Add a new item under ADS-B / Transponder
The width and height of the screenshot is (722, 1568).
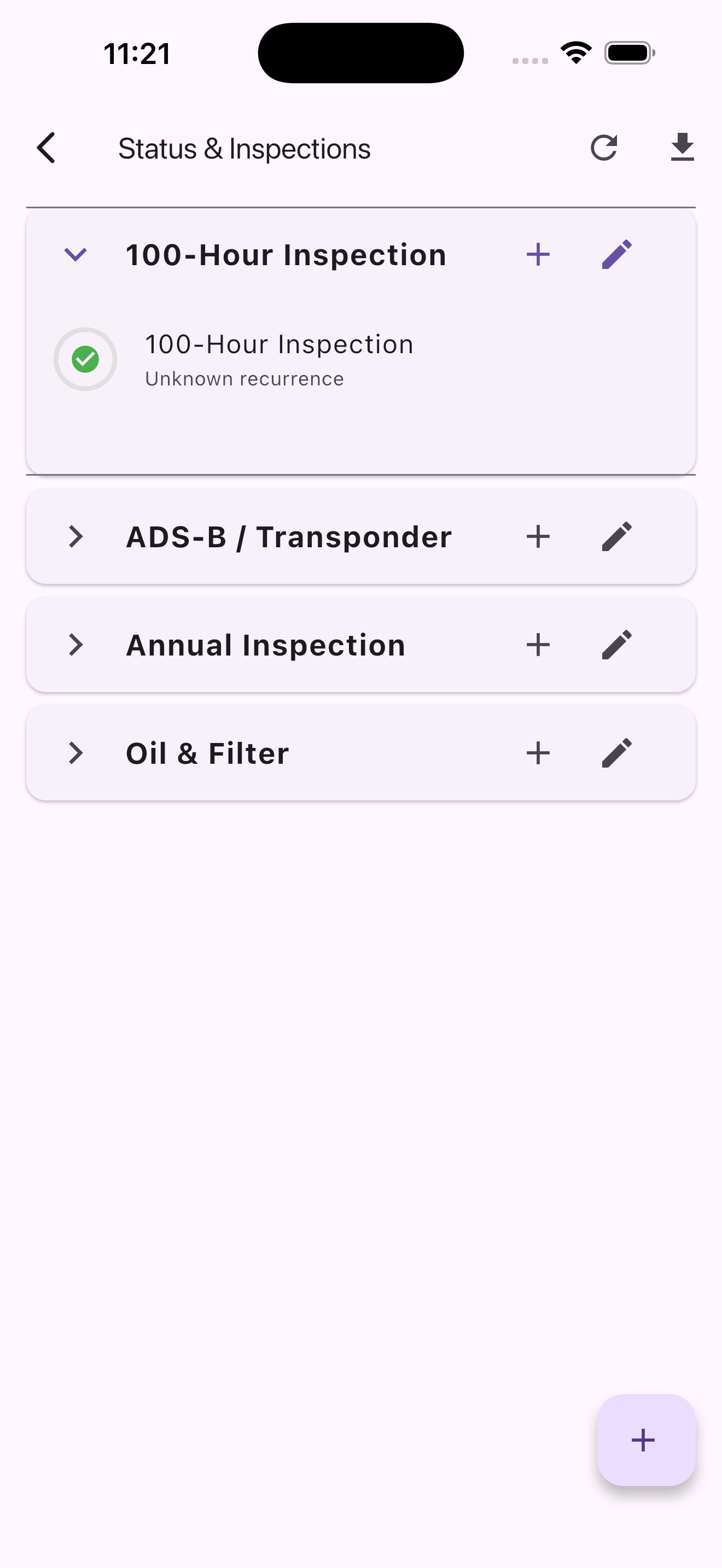(538, 536)
